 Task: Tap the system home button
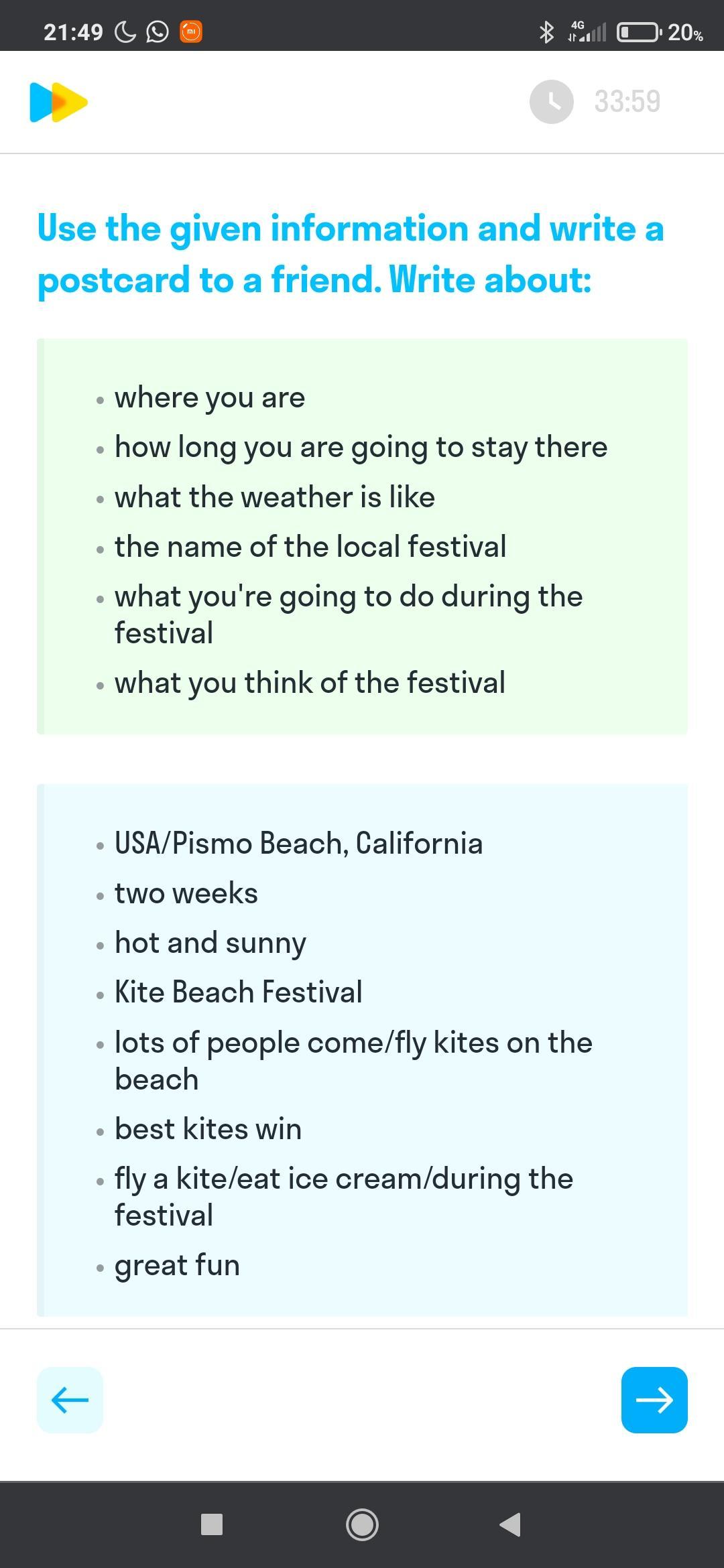point(362,1524)
